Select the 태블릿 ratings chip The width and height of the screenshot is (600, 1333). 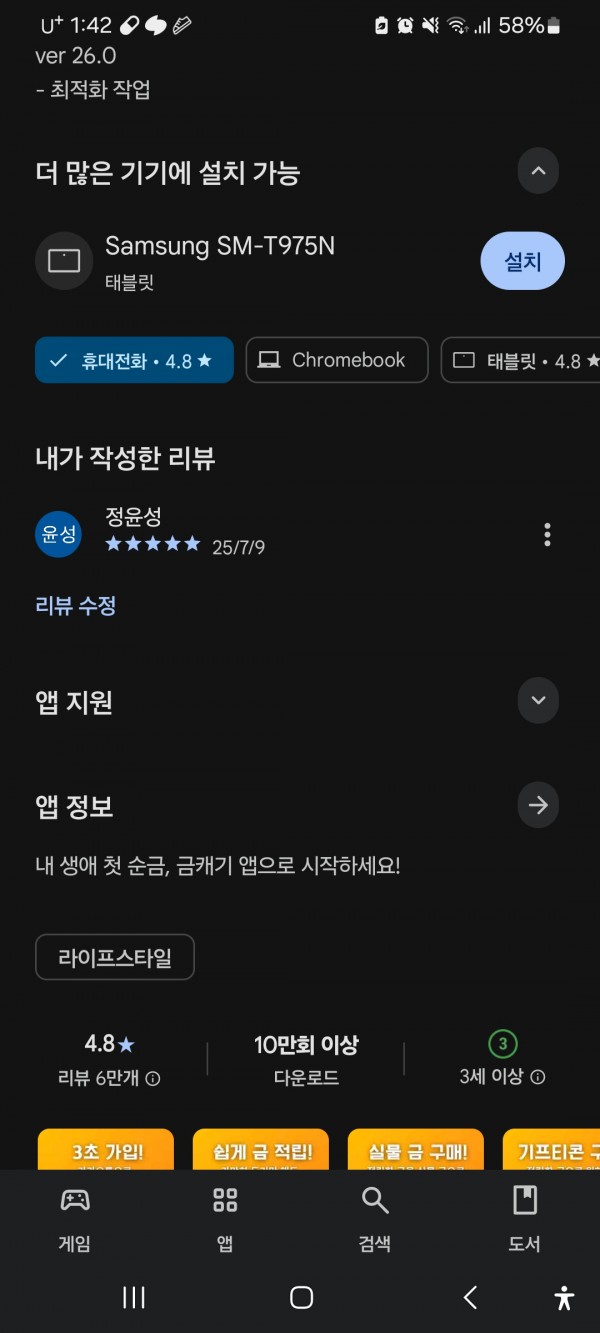click(520, 360)
